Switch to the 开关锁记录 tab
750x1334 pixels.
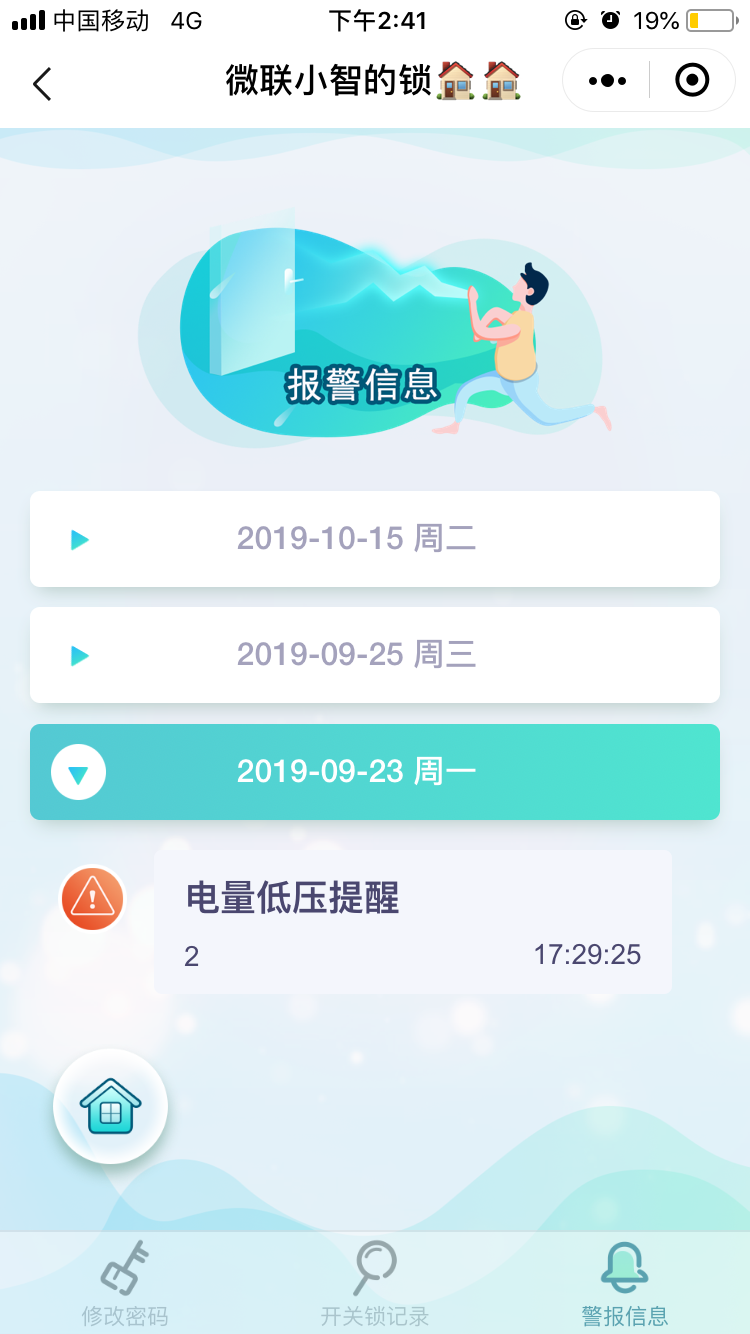375,1284
